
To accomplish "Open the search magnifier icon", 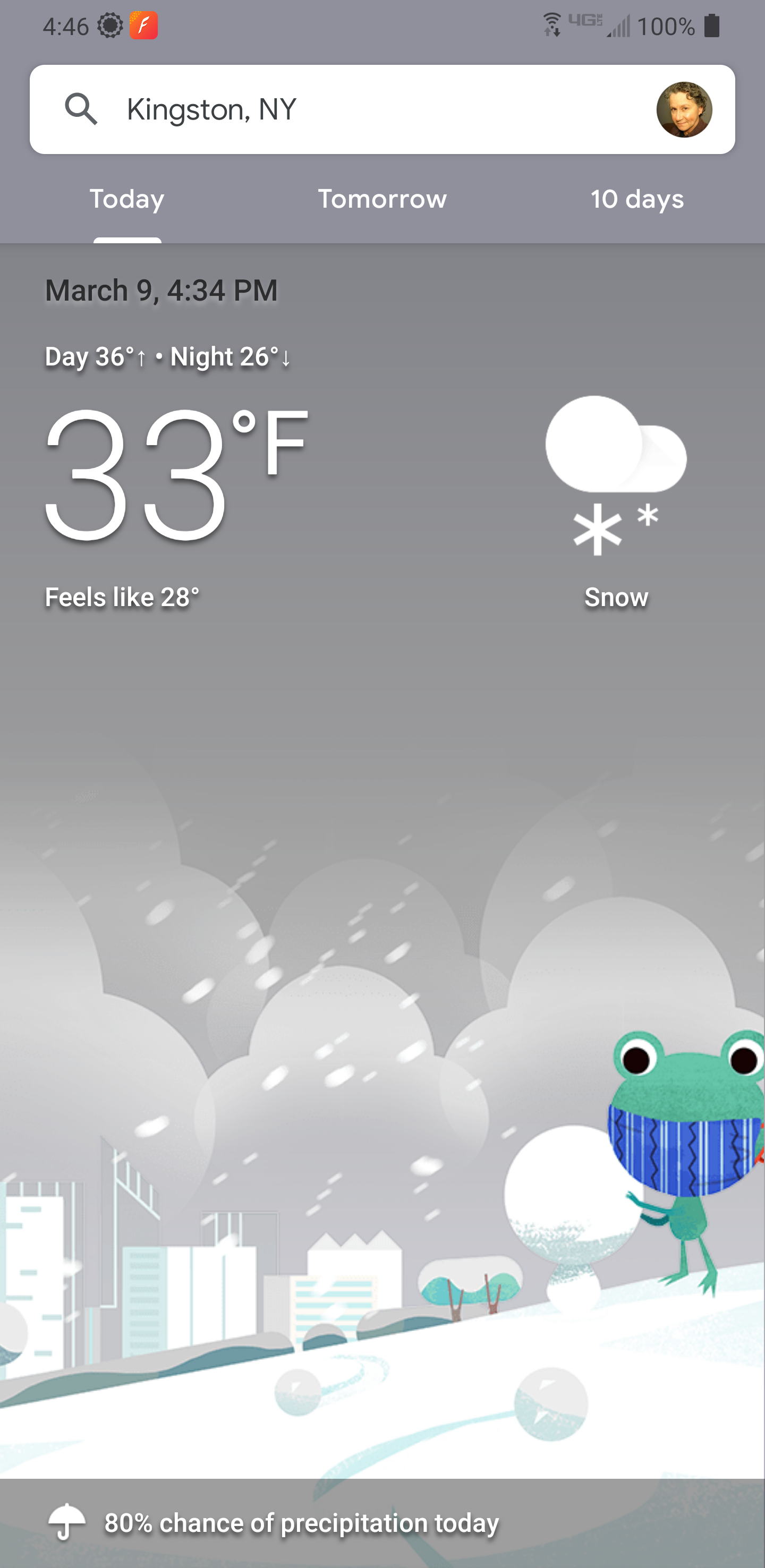I will click(x=81, y=109).
